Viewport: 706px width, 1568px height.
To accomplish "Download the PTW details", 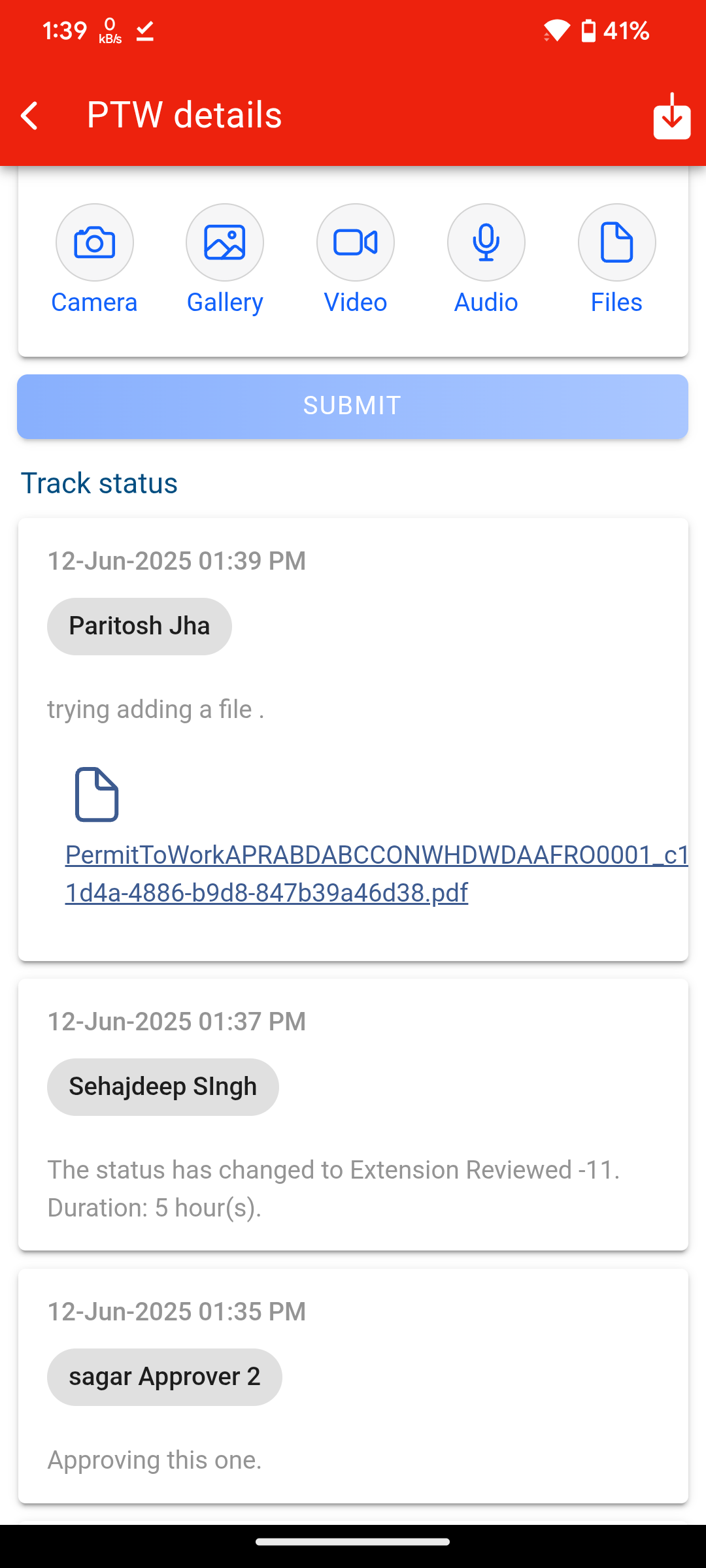I will pos(671,116).
